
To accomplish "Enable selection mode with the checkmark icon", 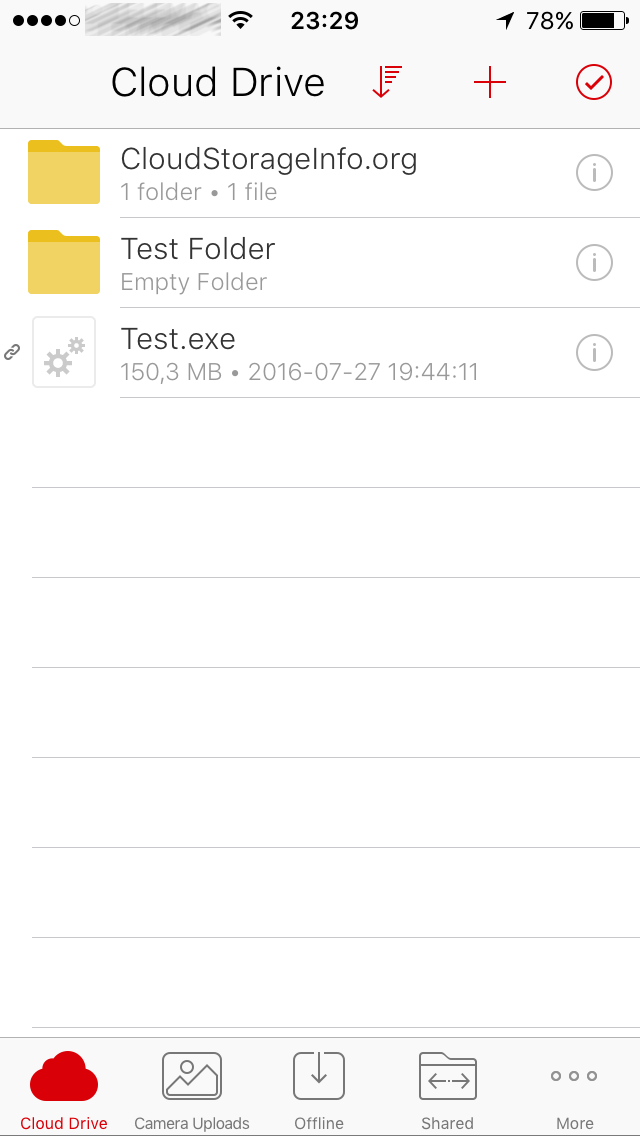I will [x=594, y=83].
